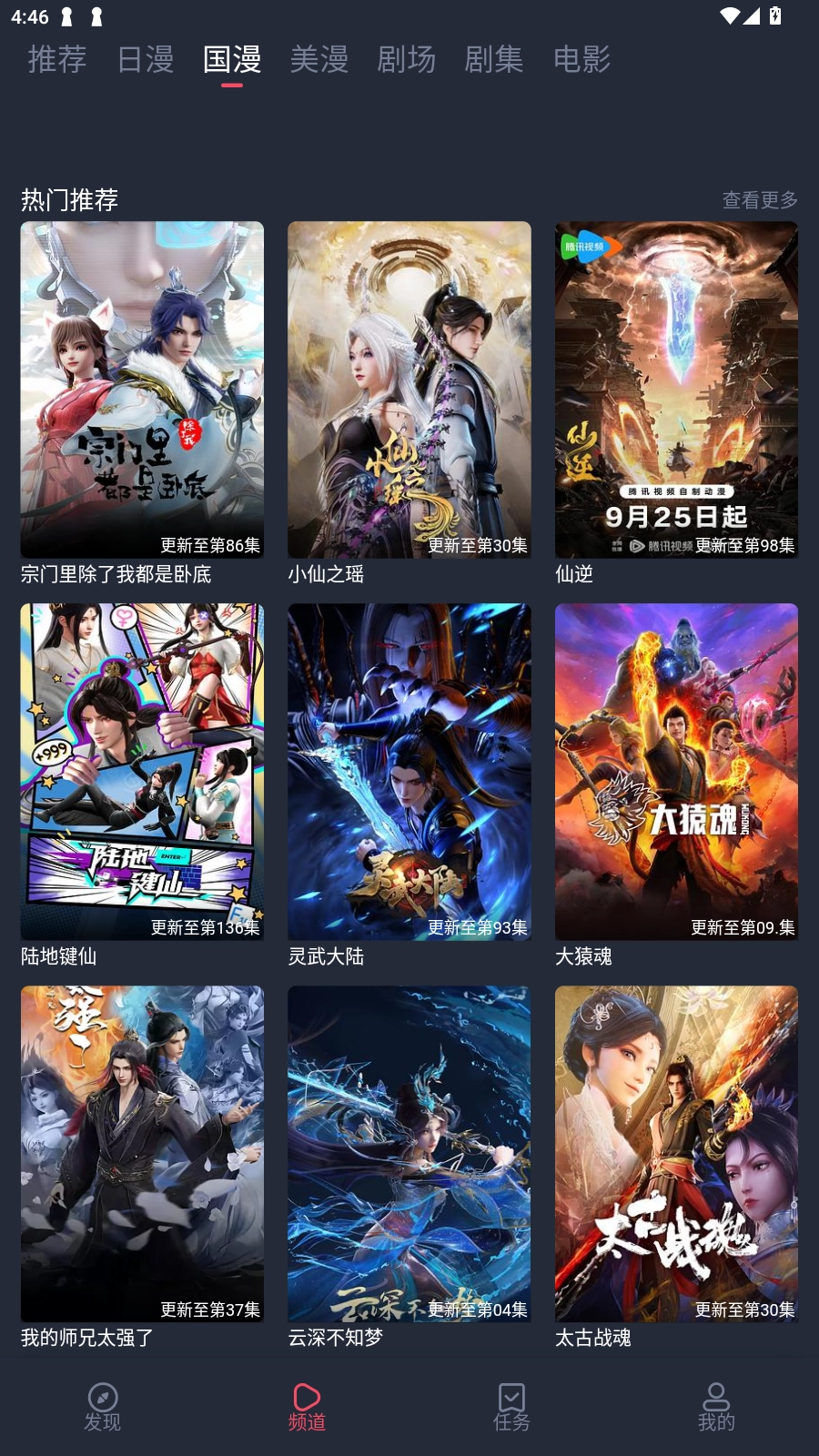Open the 仙逆 anime poster

[x=676, y=389]
